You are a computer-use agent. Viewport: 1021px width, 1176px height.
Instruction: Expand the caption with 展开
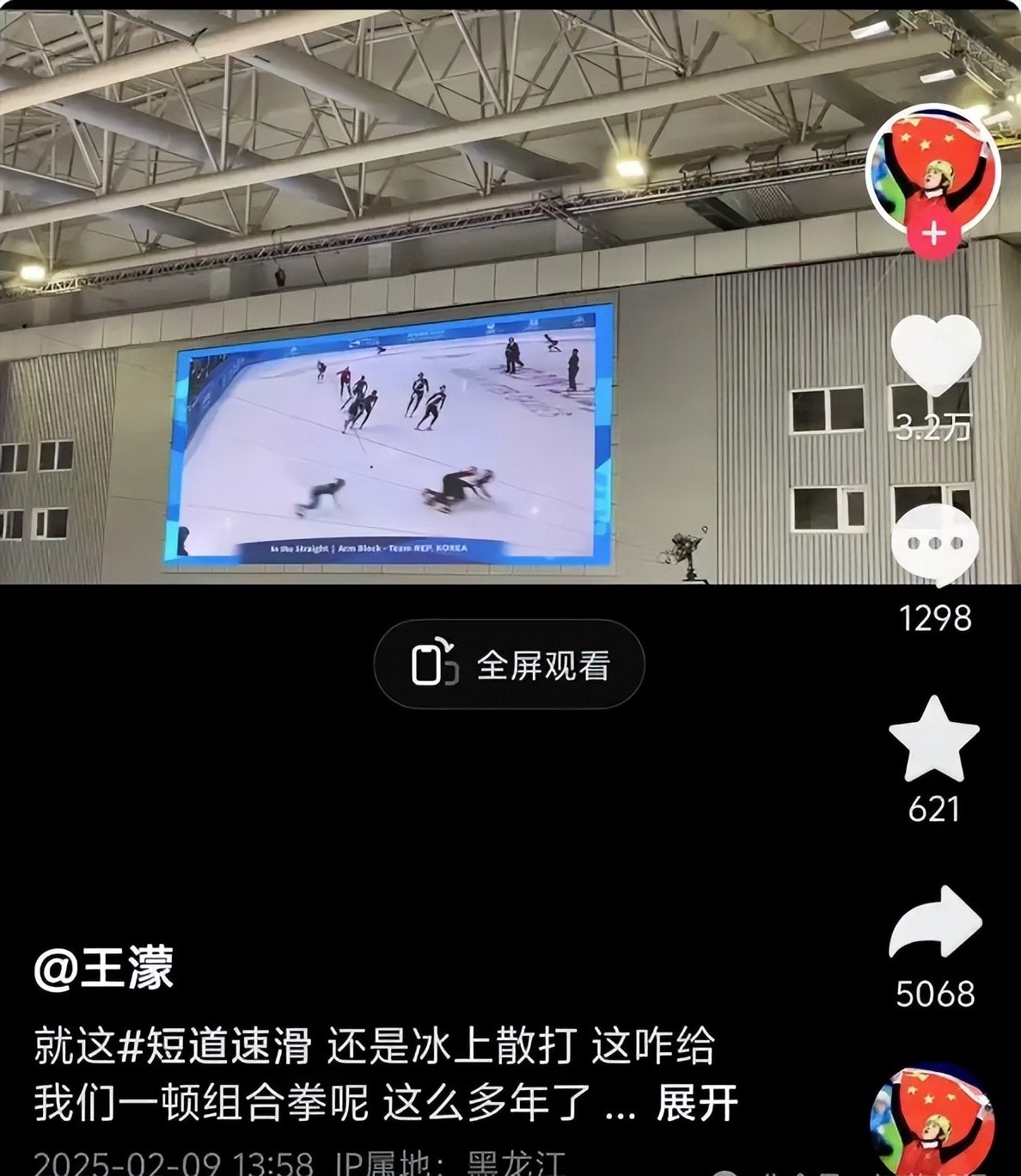(x=697, y=1103)
